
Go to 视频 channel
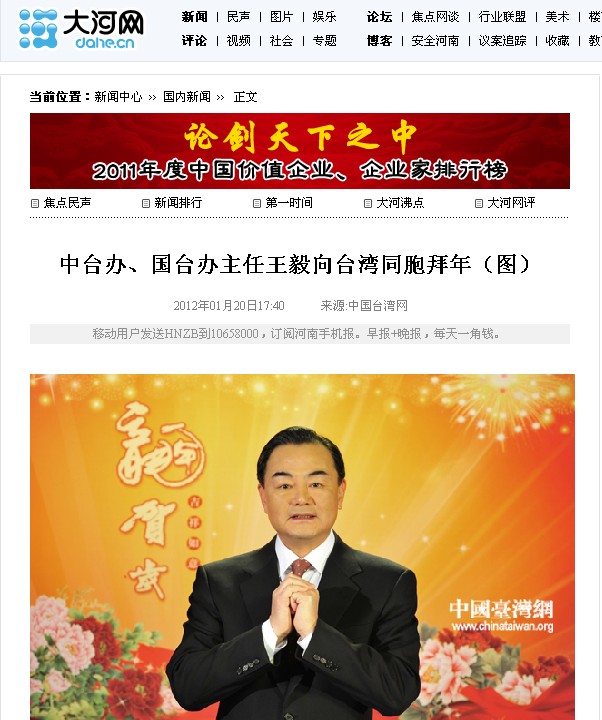coord(238,41)
